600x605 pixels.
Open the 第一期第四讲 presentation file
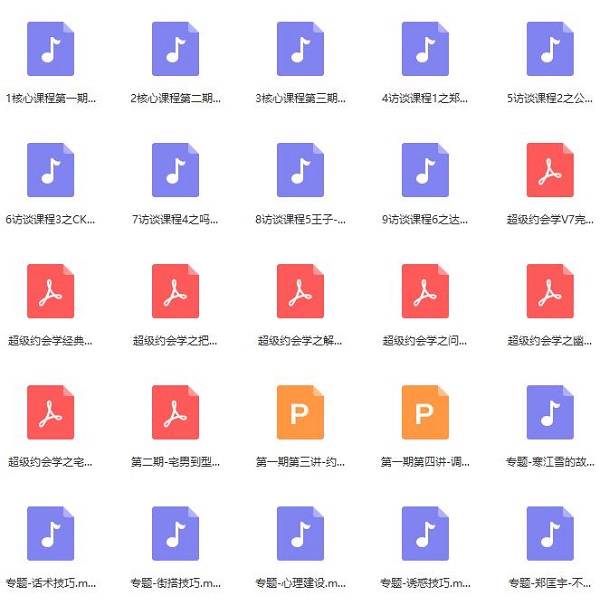(x=425, y=412)
